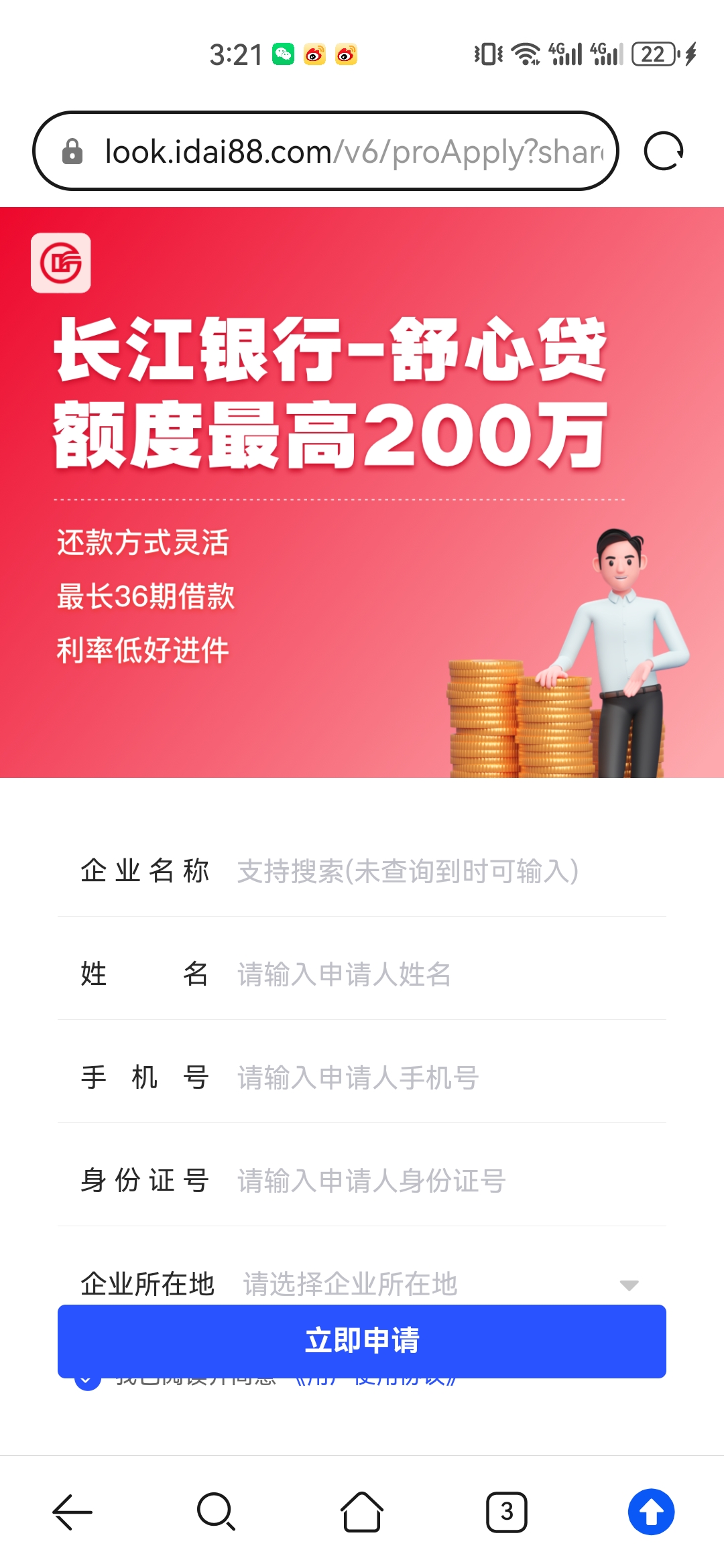Open the tab switcher showing 3 tabs
The image size is (724, 1568).
tap(507, 1512)
